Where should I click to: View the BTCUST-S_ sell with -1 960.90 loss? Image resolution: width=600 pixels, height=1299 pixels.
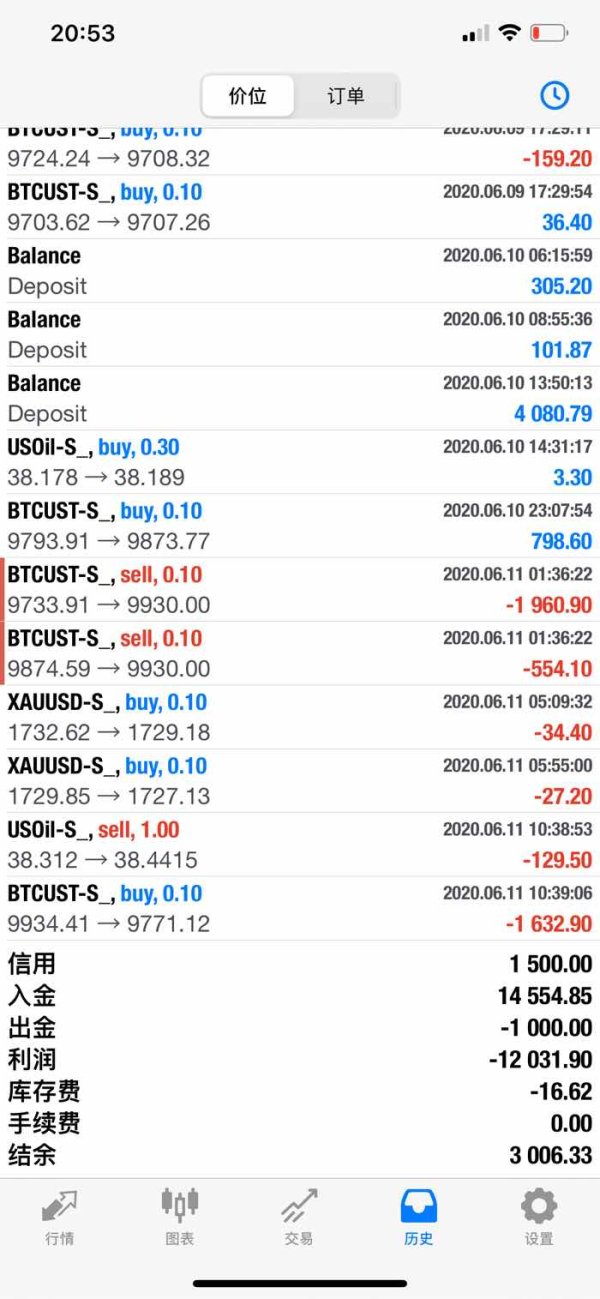pos(300,590)
